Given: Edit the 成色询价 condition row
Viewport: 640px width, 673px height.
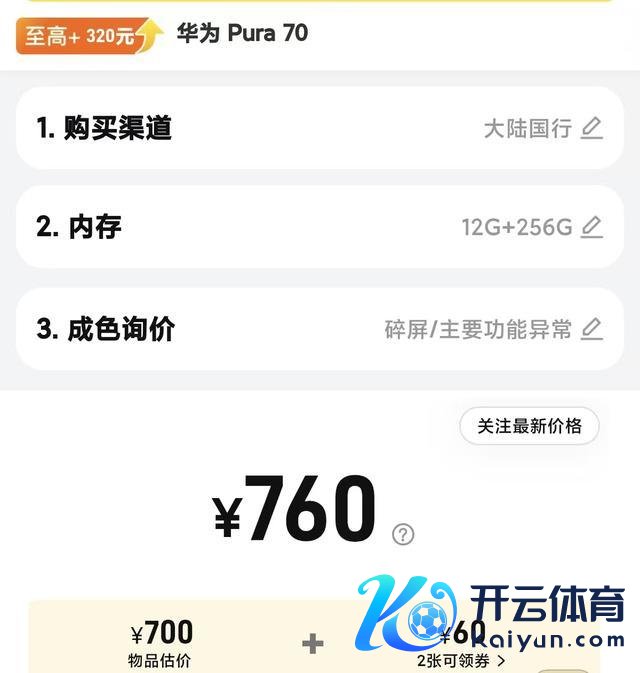Looking at the screenshot, I should (x=592, y=329).
